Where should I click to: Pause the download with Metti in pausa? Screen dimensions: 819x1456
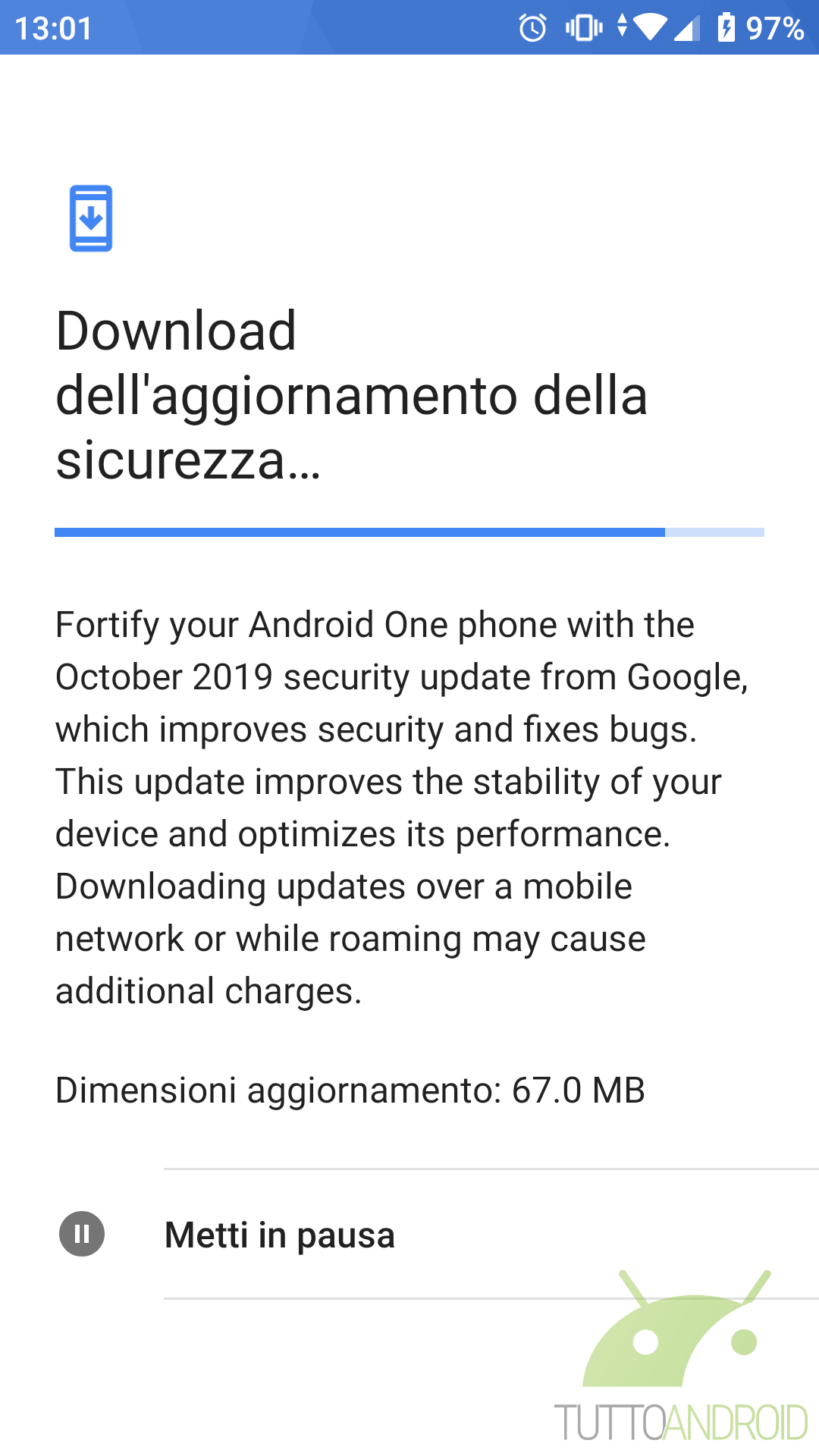click(x=409, y=1234)
